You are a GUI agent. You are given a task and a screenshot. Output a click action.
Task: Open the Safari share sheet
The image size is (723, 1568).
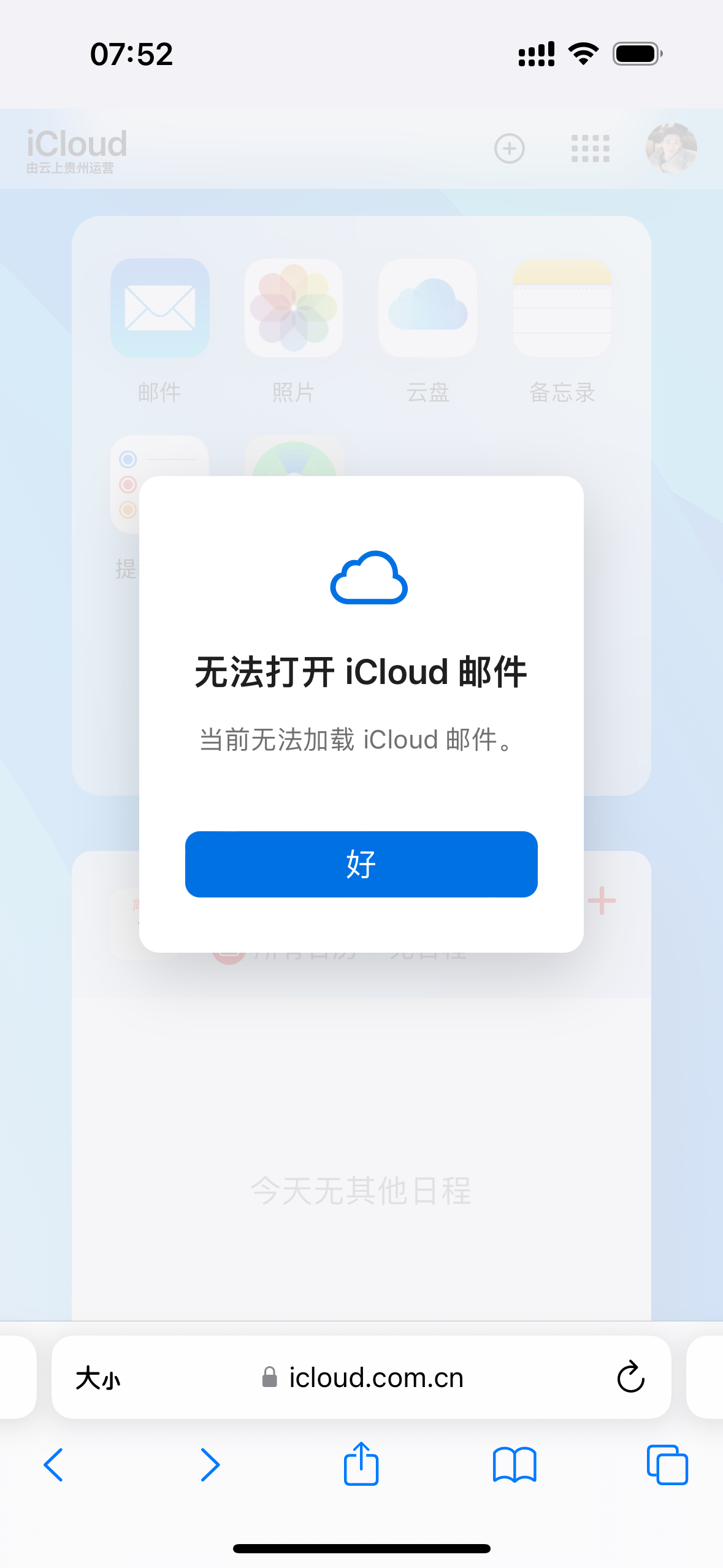coord(361,1464)
